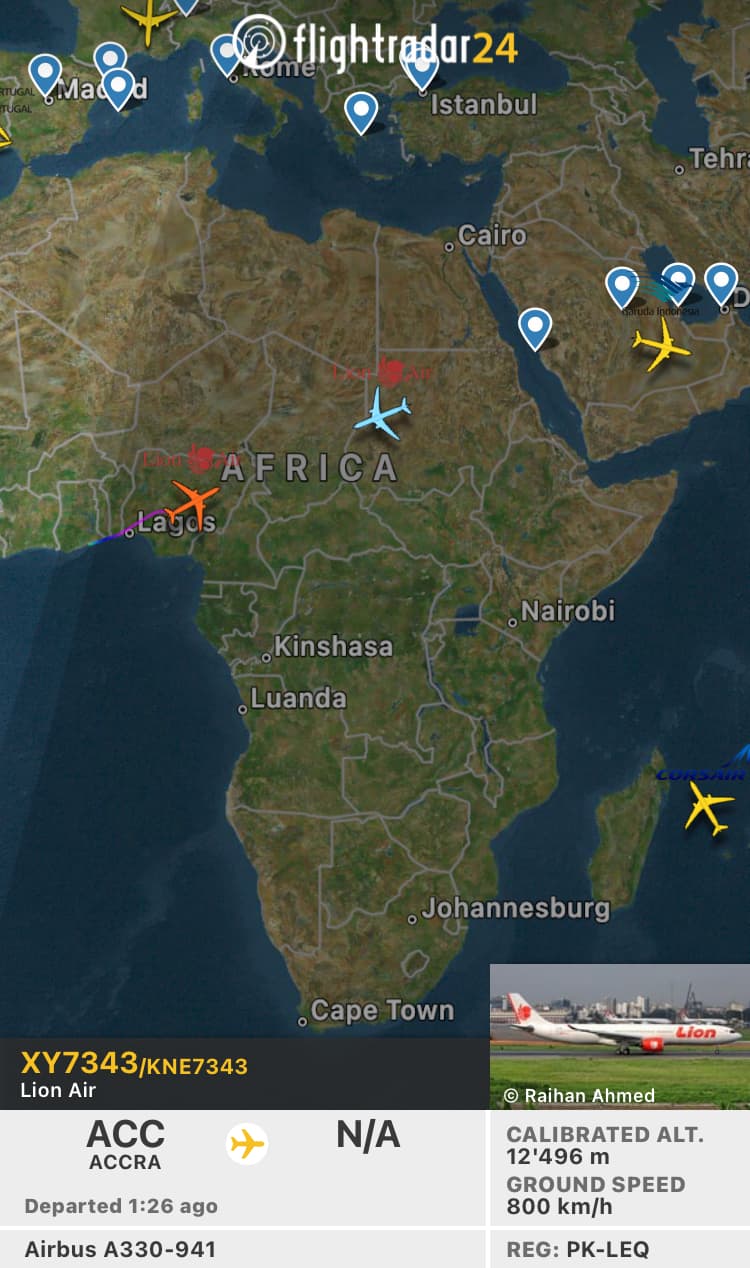Select the orange aircraft near Lagos

(193, 501)
